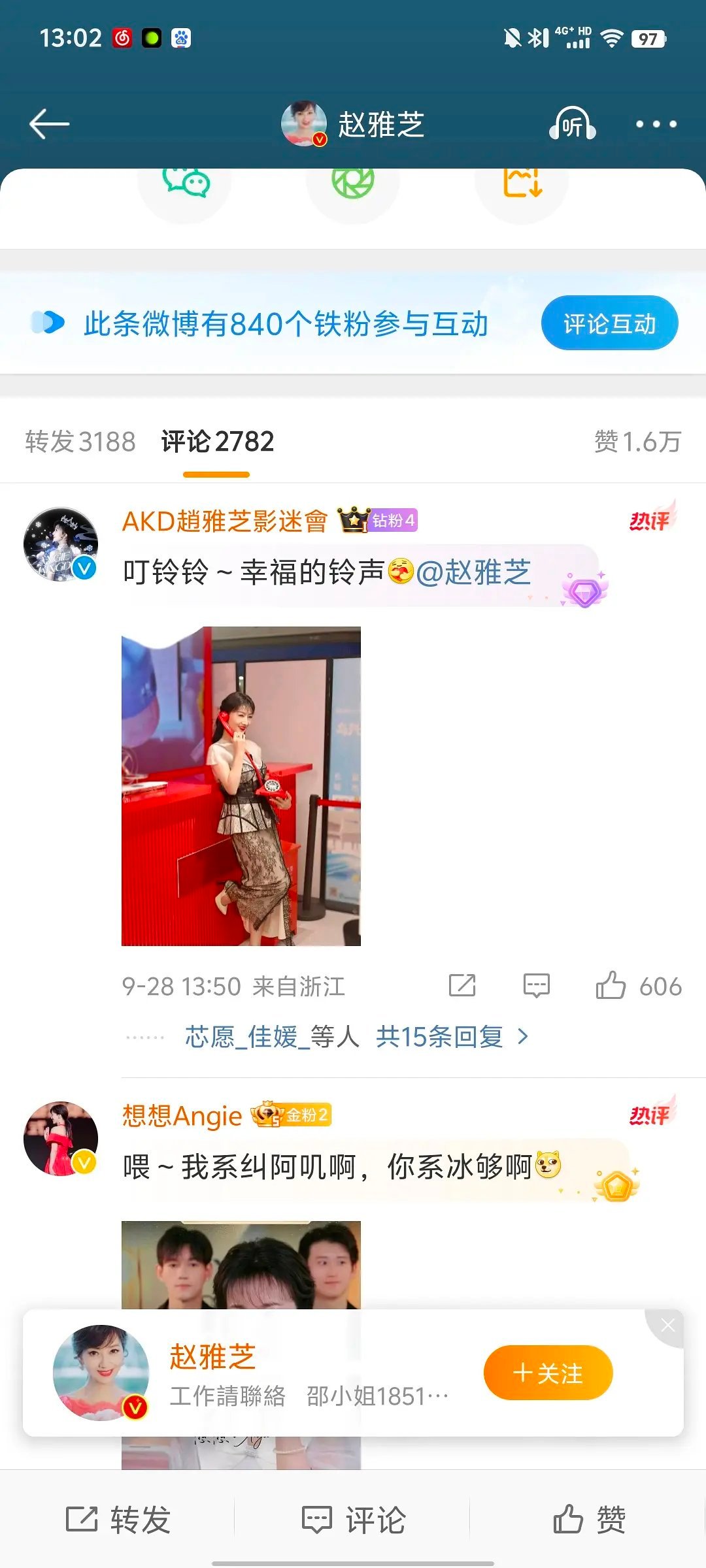Tap the 金粉2 badge beside 想想Angie
The image size is (706, 1568).
pyautogui.click(x=294, y=1116)
